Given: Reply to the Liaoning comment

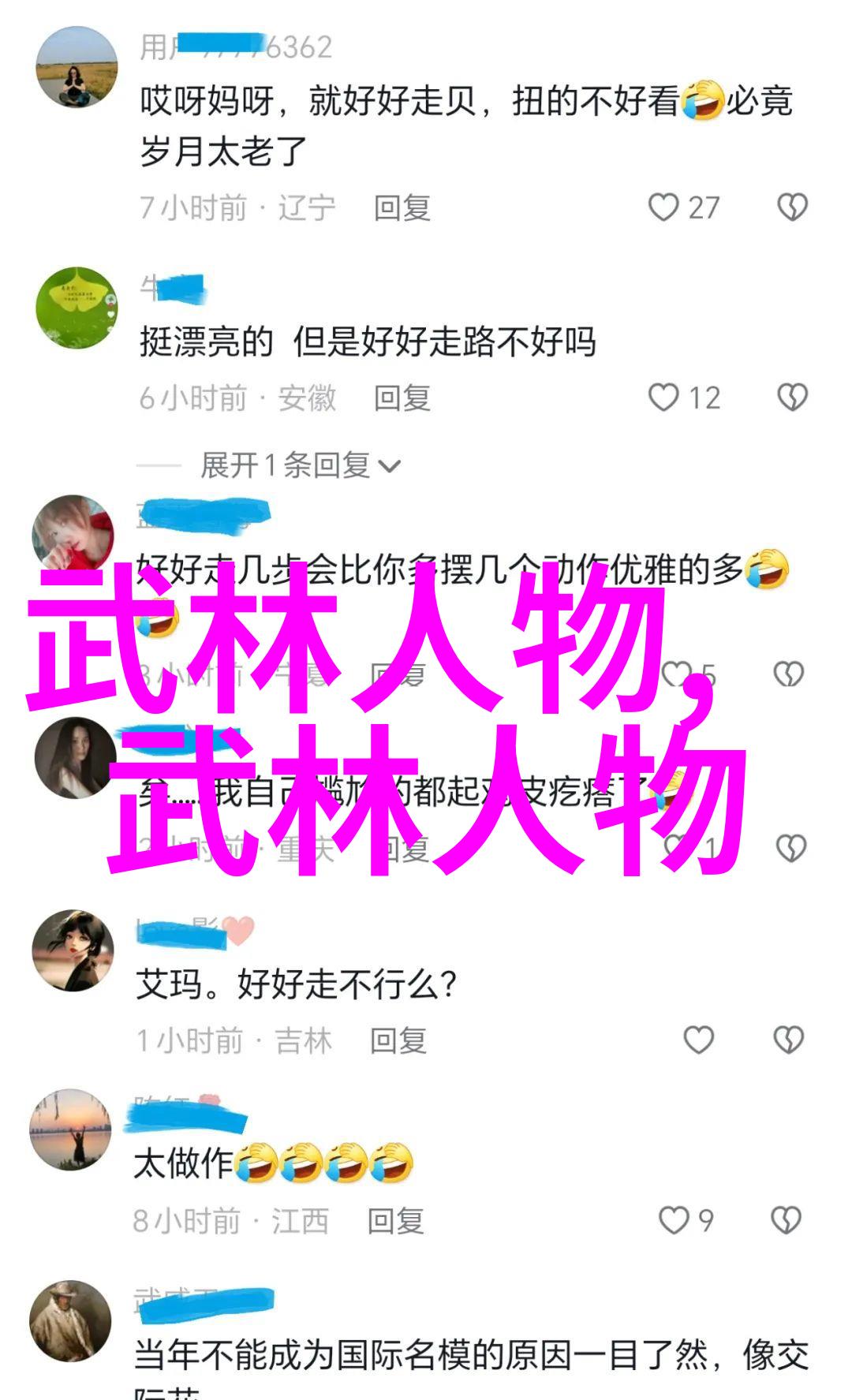Looking at the screenshot, I should point(402,208).
